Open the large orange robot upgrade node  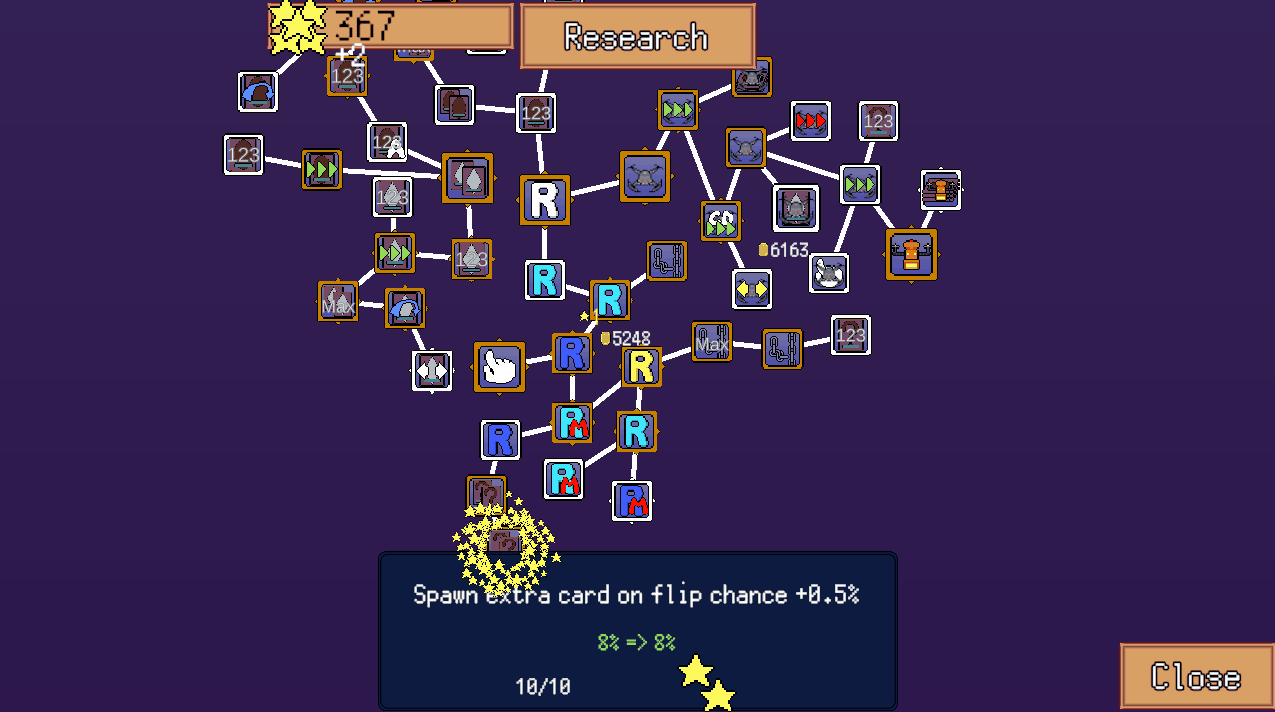(911, 254)
